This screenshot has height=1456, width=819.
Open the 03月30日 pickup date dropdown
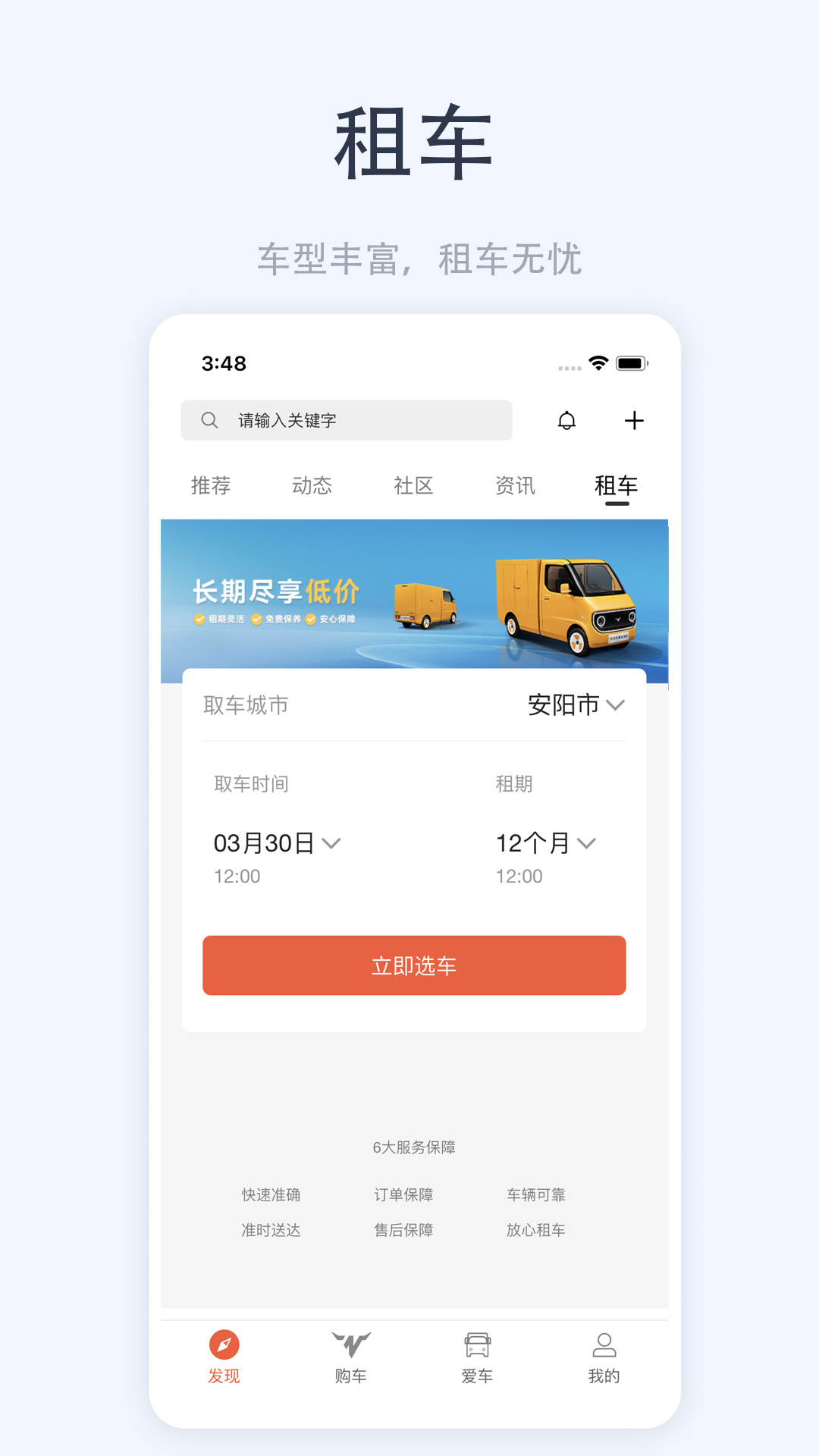click(275, 843)
